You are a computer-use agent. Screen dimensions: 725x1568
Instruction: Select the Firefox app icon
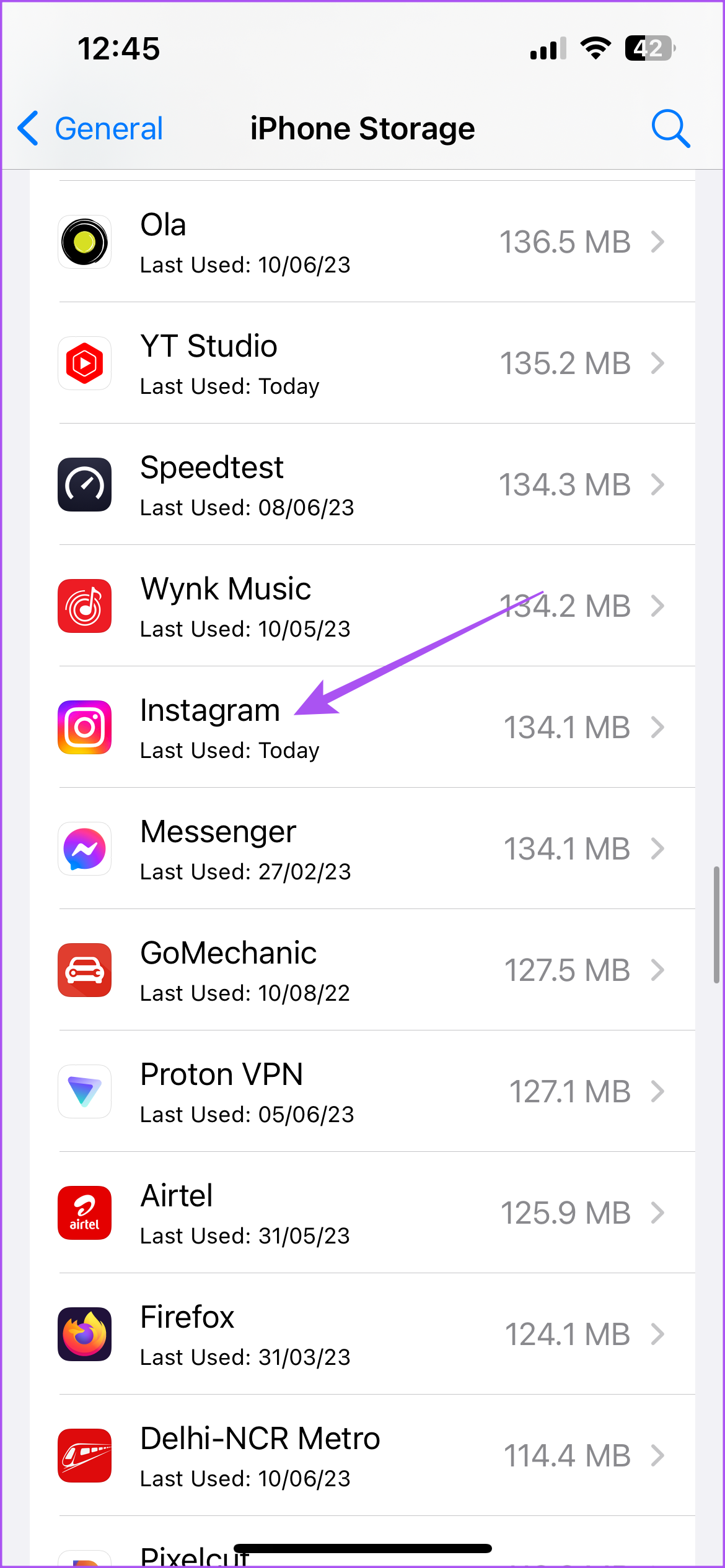click(x=84, y=1335)
